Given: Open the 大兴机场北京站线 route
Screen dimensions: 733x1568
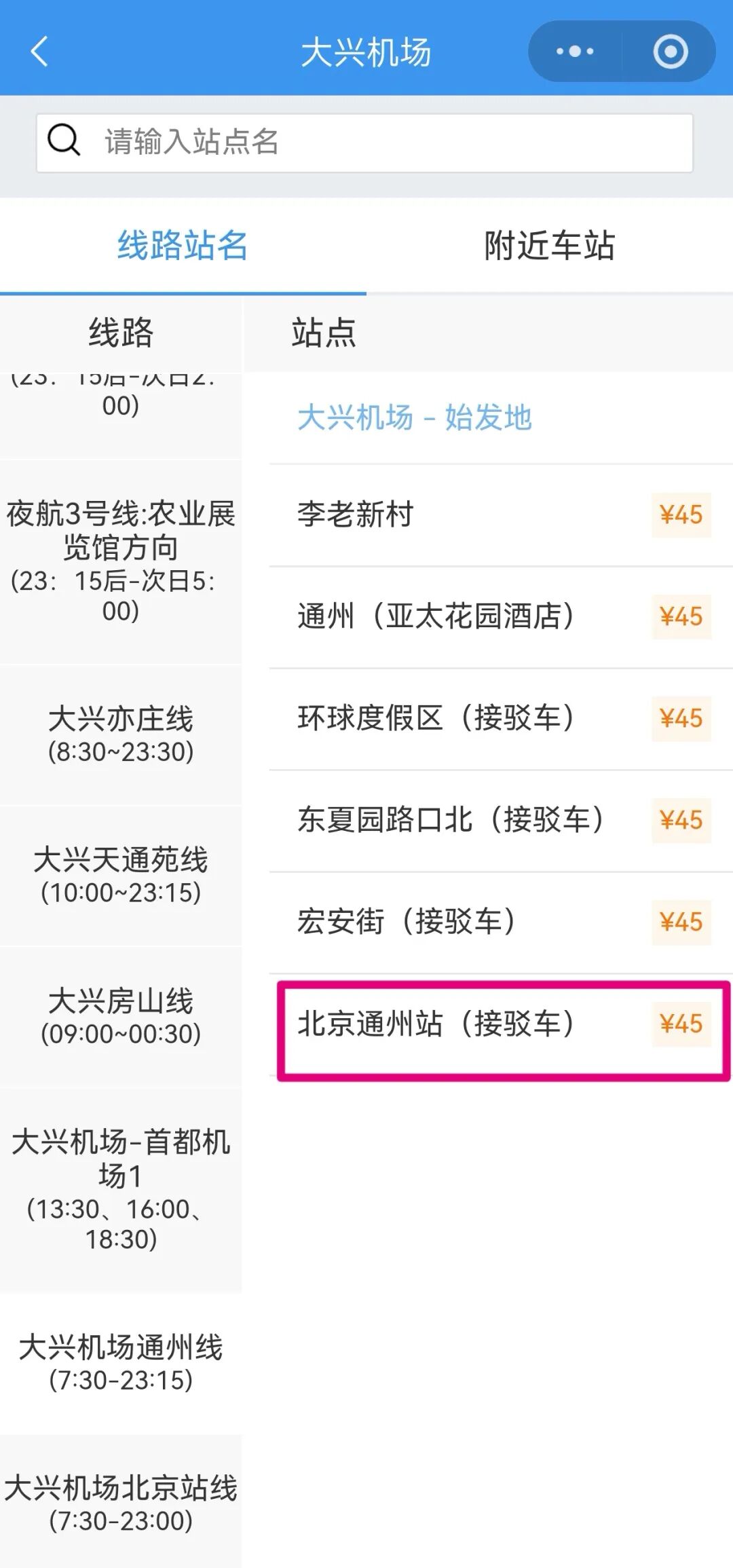Looking at the screenshot, I should tap(121, 1504).
